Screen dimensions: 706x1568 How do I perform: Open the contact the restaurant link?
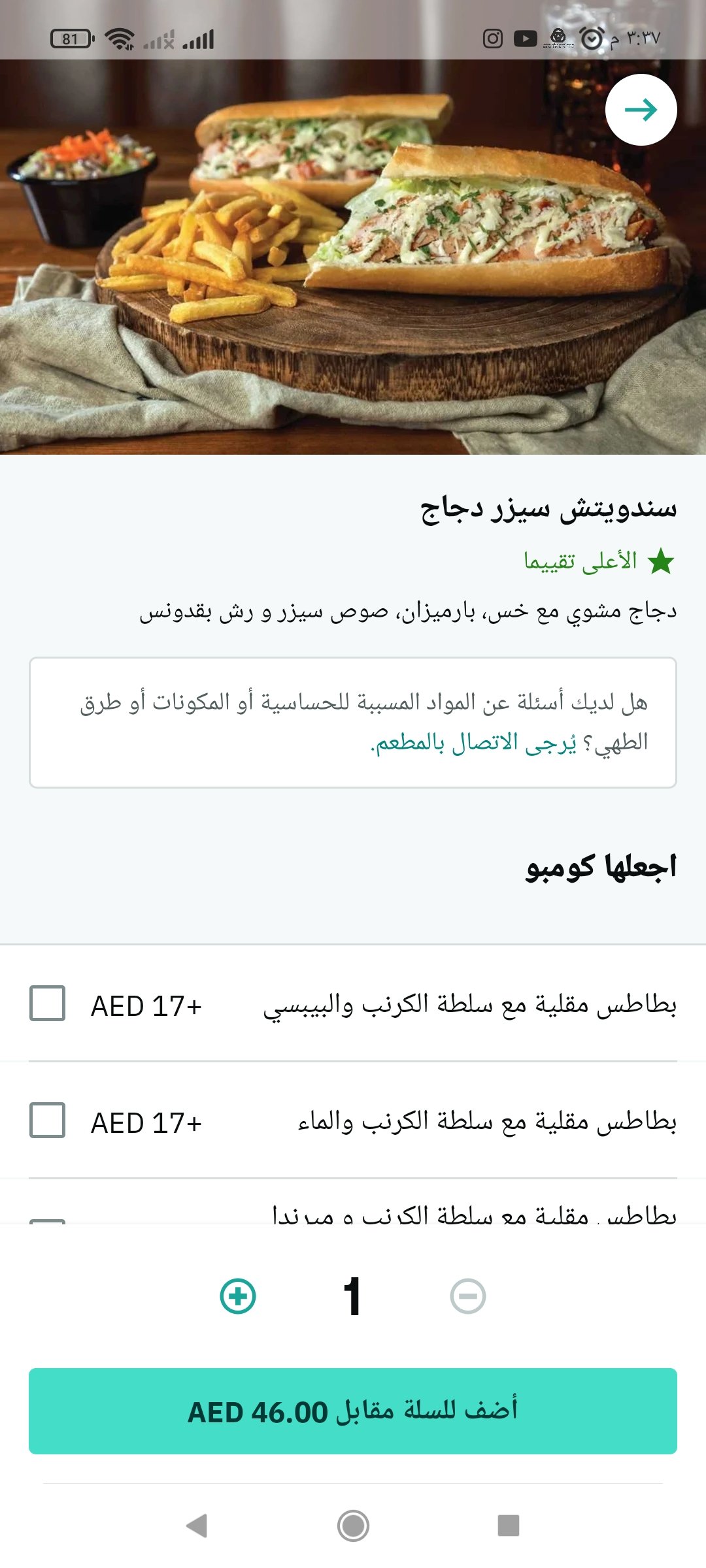point(474,743)
